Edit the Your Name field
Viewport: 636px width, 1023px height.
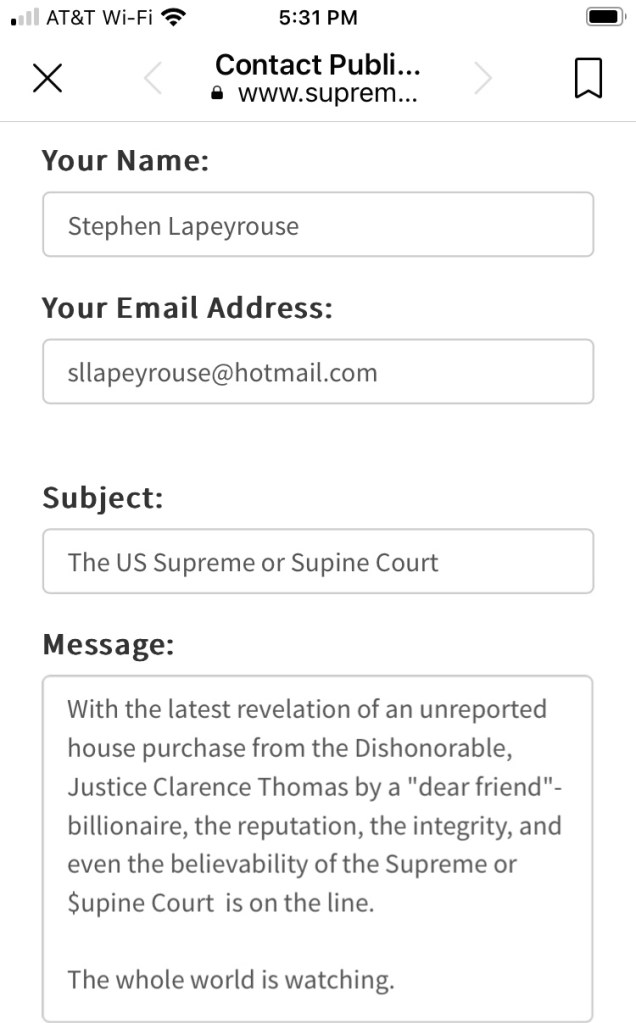[x=318, y=225]
